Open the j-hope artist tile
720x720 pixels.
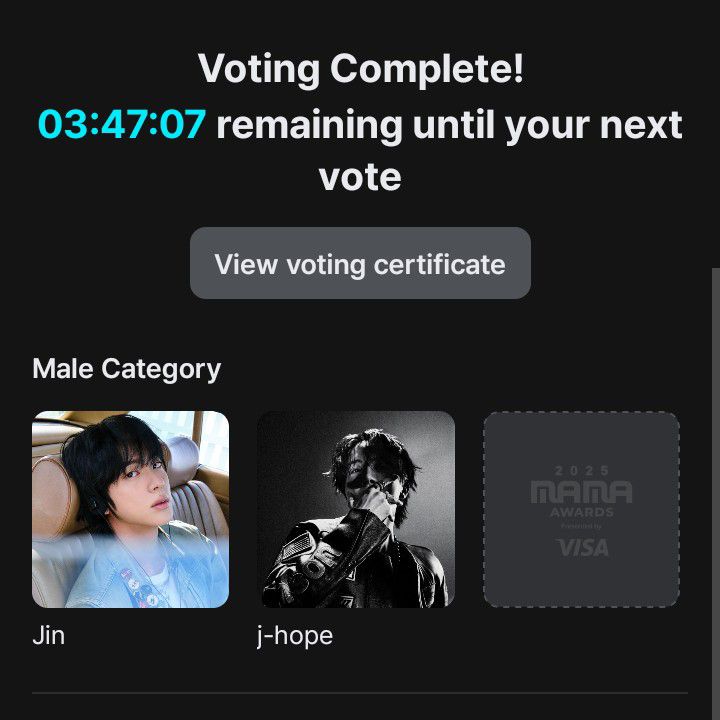pos(356,509)
